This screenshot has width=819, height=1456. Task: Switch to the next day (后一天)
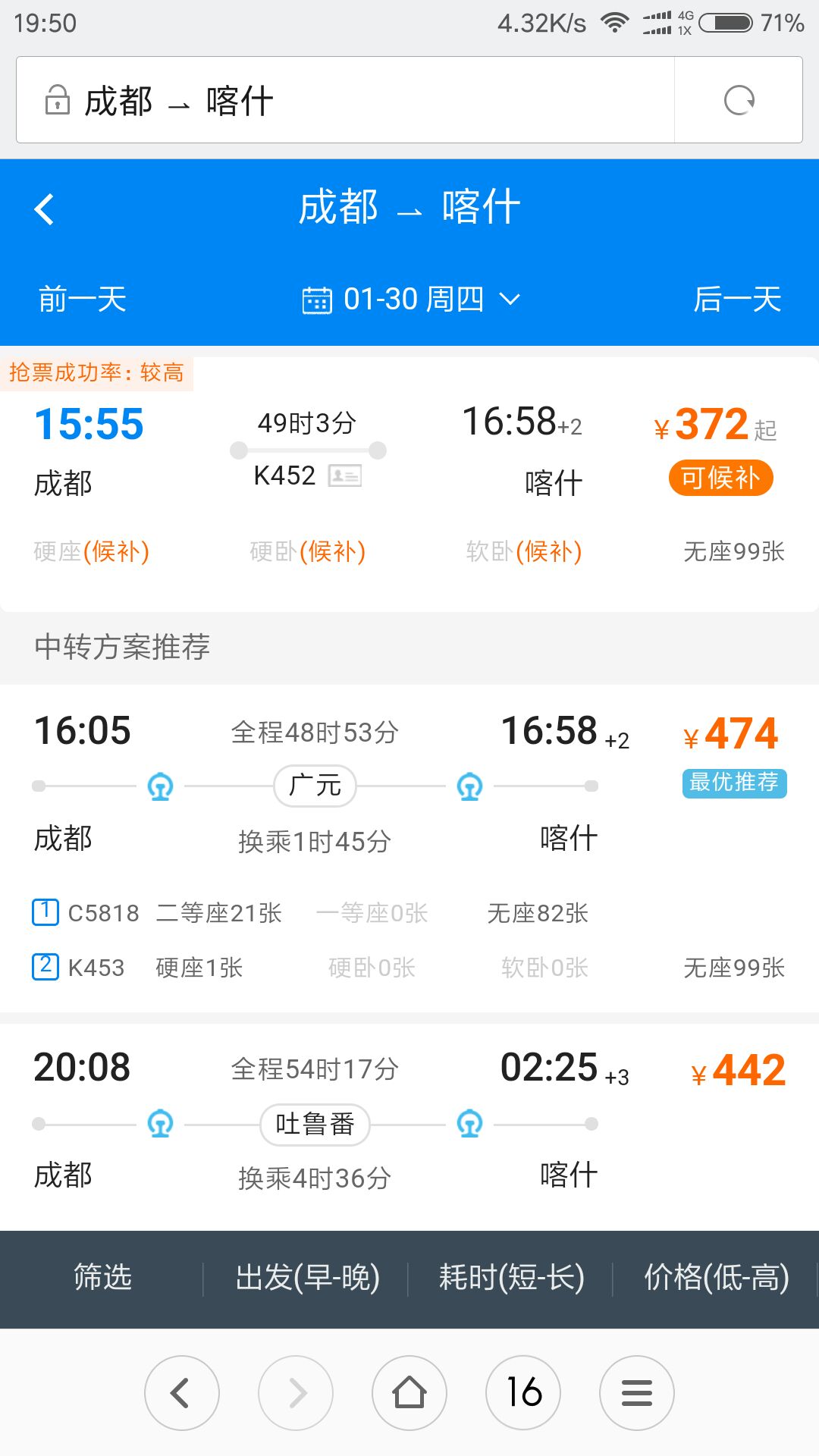pos(737,300)
